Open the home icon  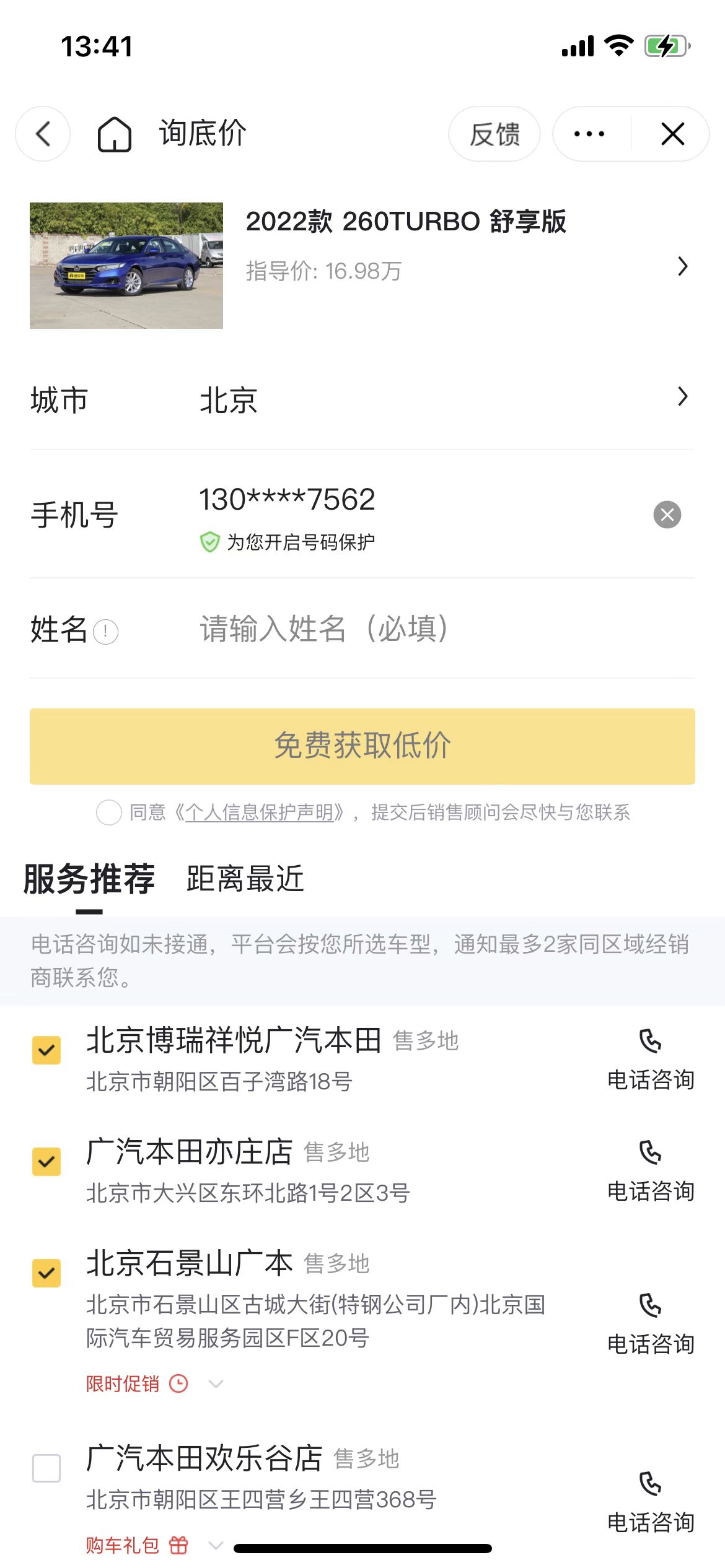[x=115, y=134]
